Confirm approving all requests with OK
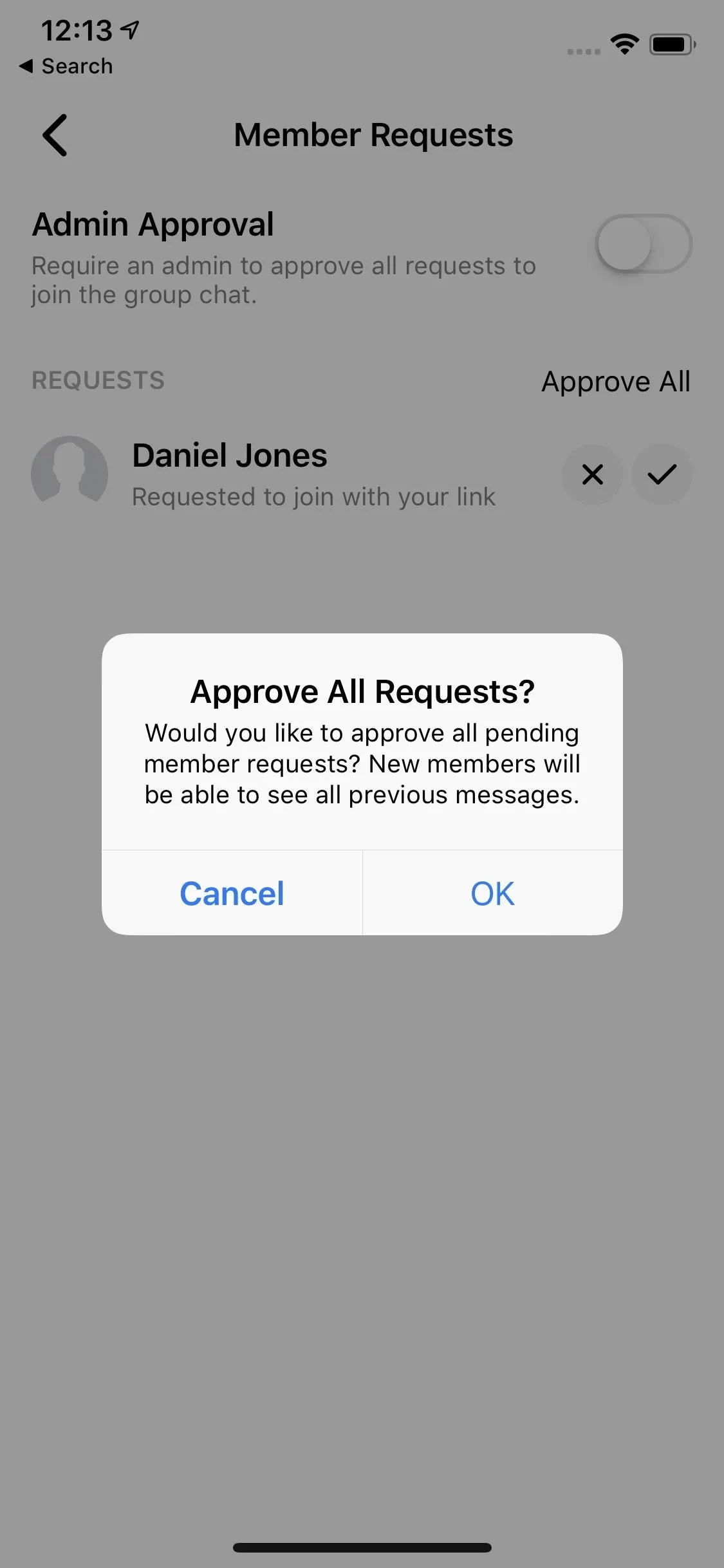This screenshot has width=724, height=1568. click(492, 893)
